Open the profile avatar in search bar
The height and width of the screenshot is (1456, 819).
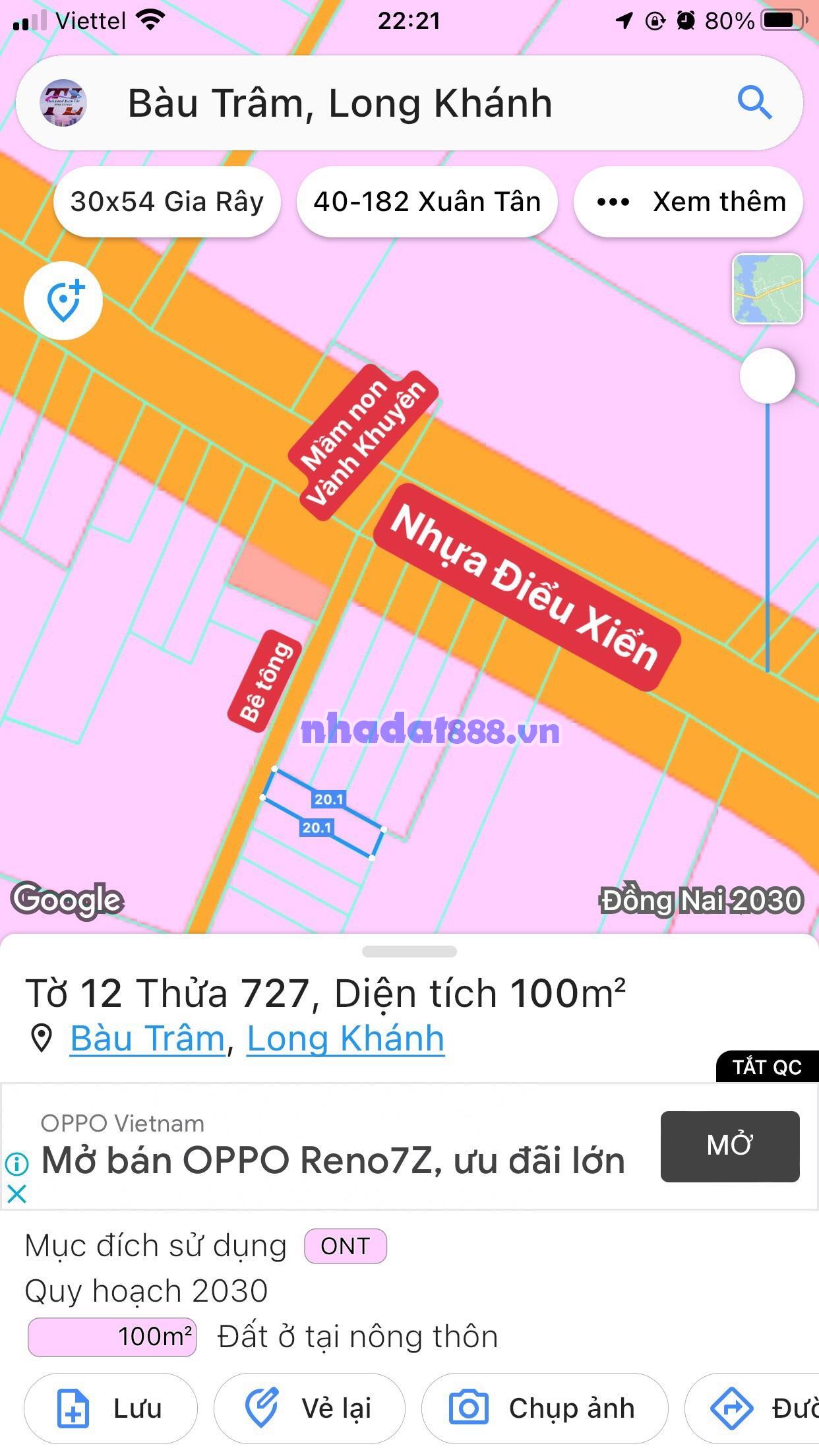(x=63, y=103)
